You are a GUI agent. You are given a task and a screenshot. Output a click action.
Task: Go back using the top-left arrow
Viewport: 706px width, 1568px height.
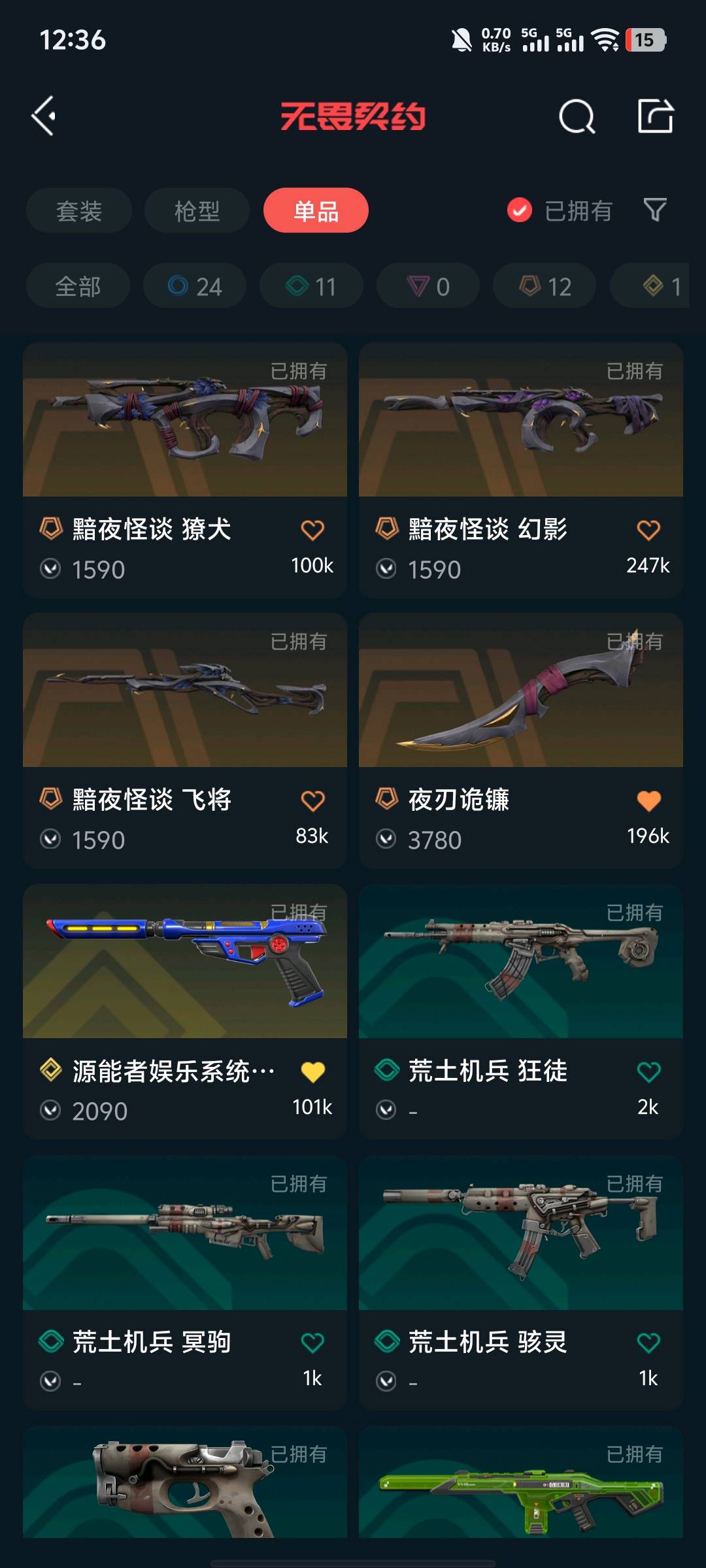click(x=44, y=117)
